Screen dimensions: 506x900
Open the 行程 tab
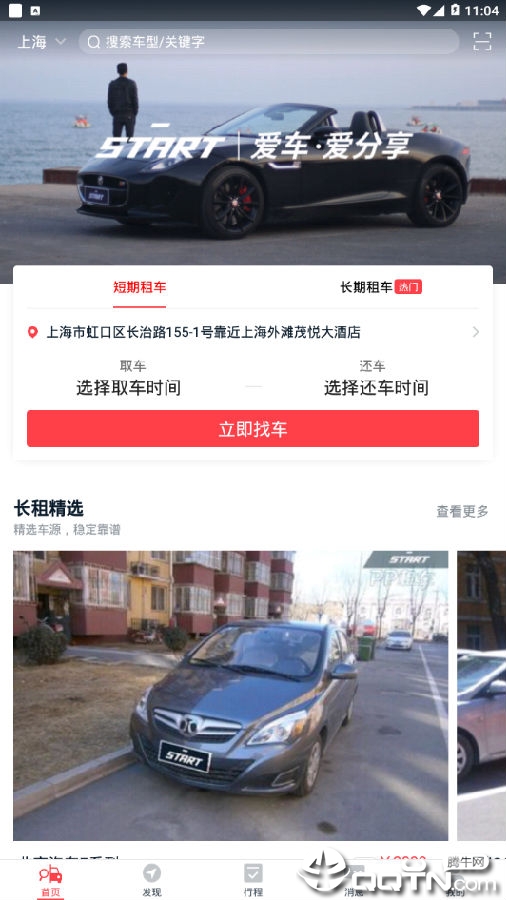pyautogui.click(x=253, y=880)
